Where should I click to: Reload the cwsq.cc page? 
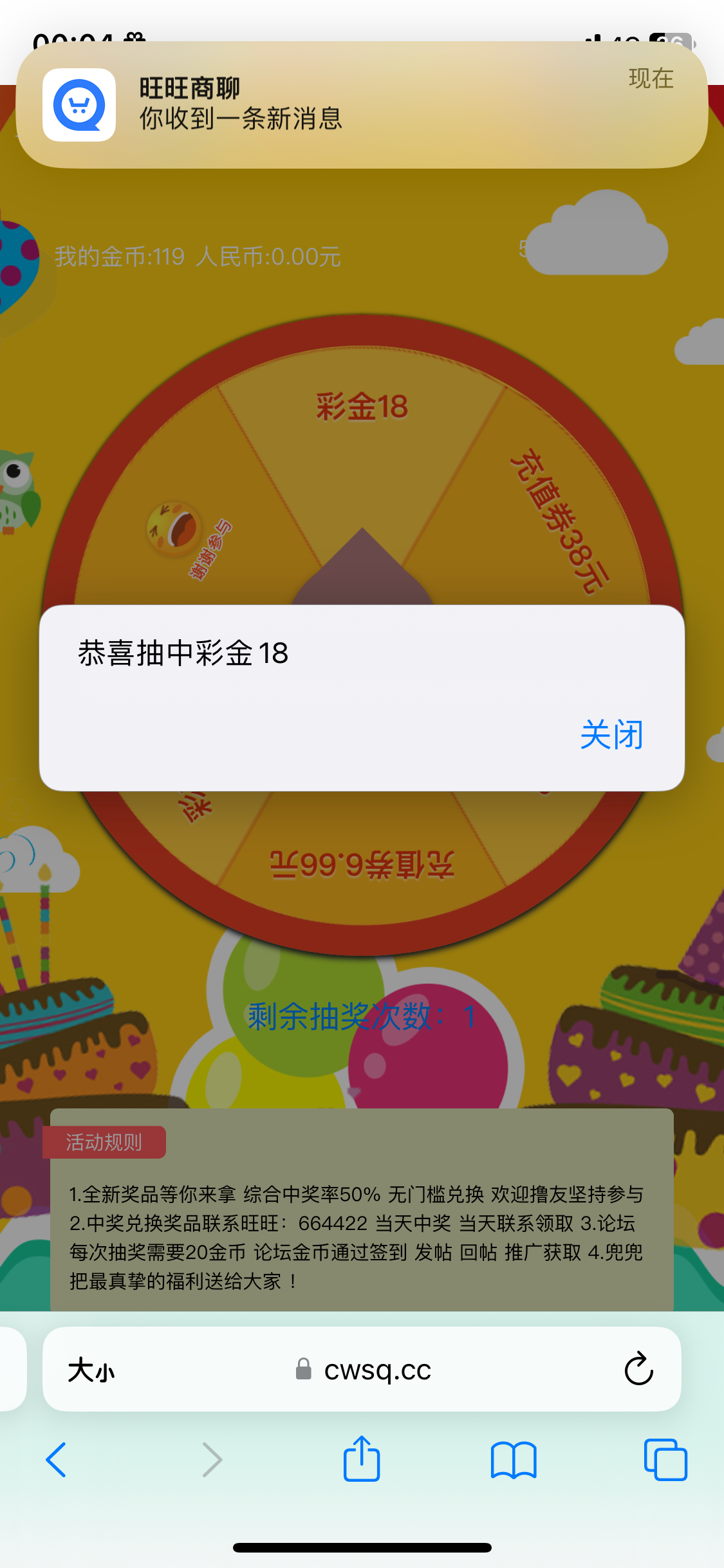(x=638, y=1368)
